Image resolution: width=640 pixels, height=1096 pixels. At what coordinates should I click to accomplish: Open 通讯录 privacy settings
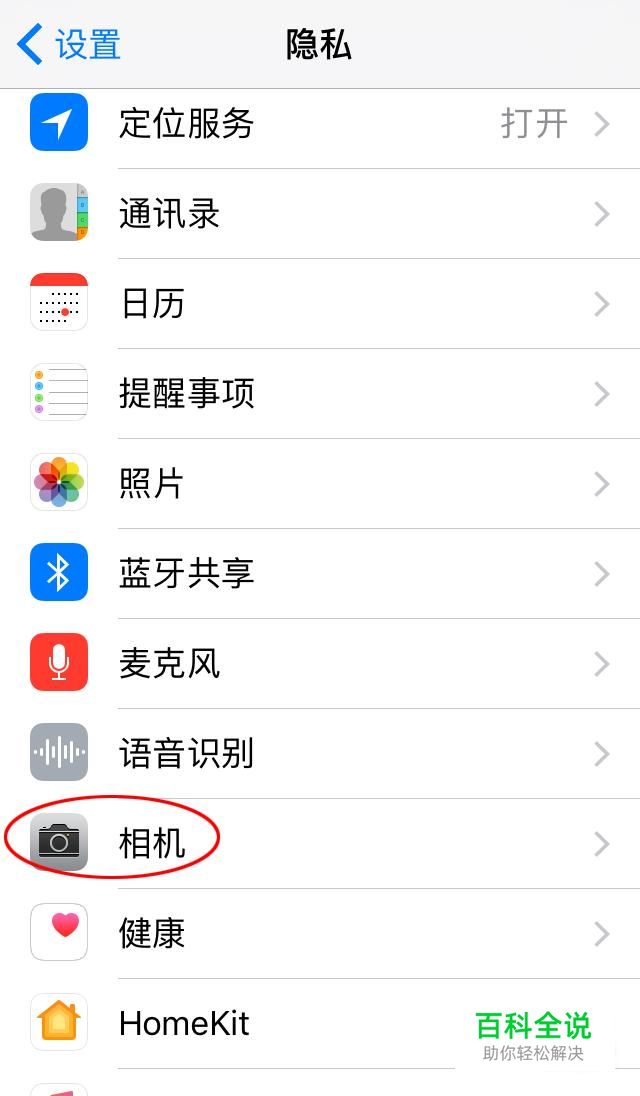click(320, 214)
